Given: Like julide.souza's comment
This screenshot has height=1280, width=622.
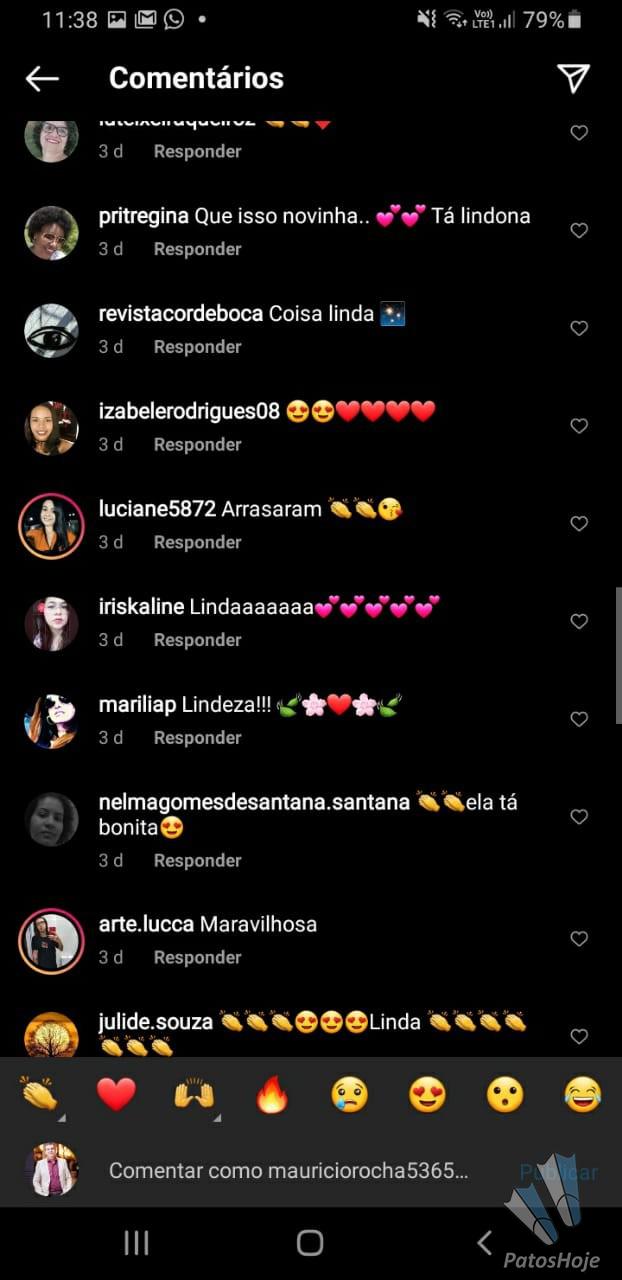Looking at the screenshot, I should [x=579, y=1037].
